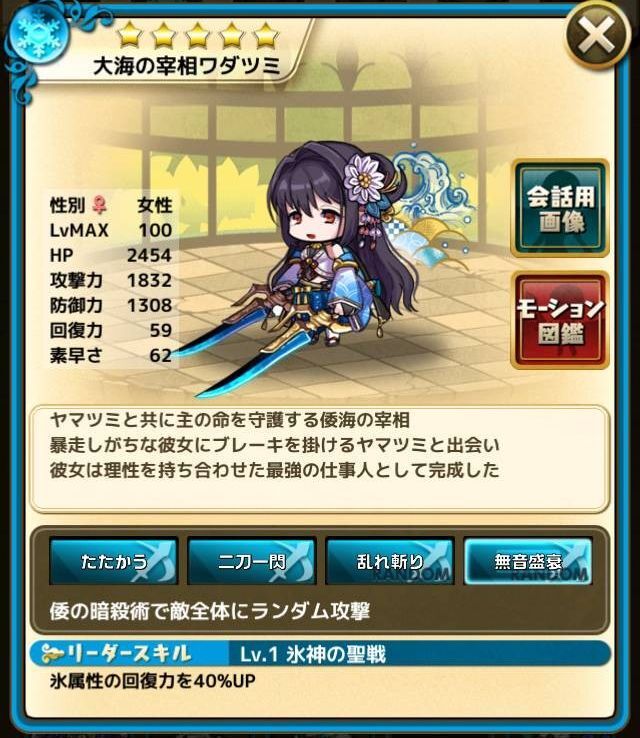Select the たたかう skill
Viewport: 640px width, 738px height.
tap(113, 561)
